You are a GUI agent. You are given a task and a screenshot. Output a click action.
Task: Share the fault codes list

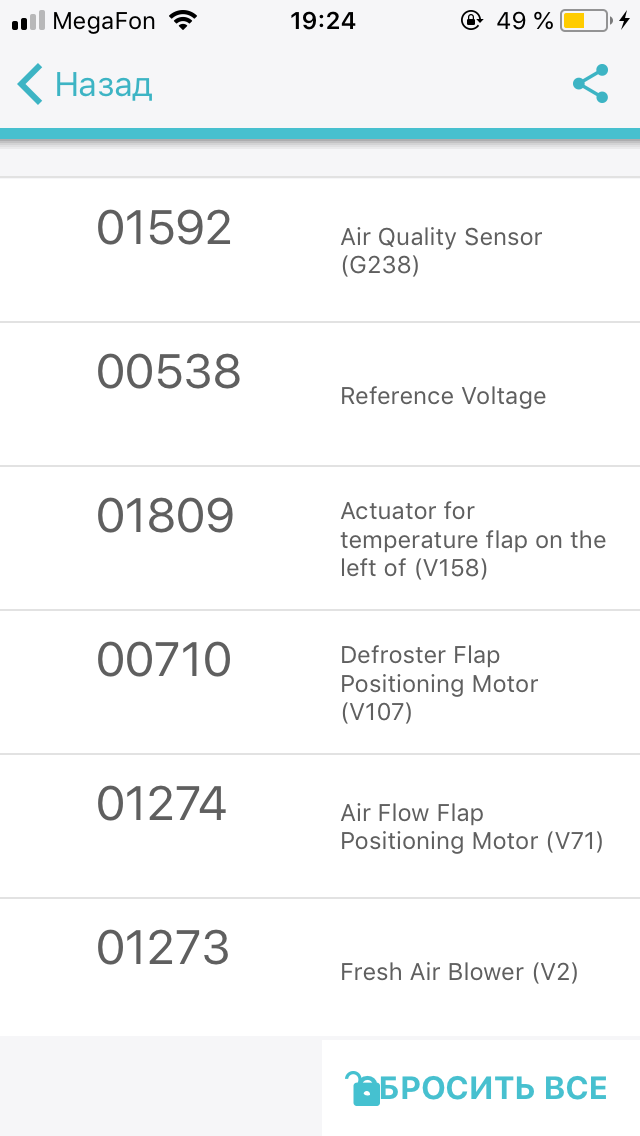tap(591, 85)
